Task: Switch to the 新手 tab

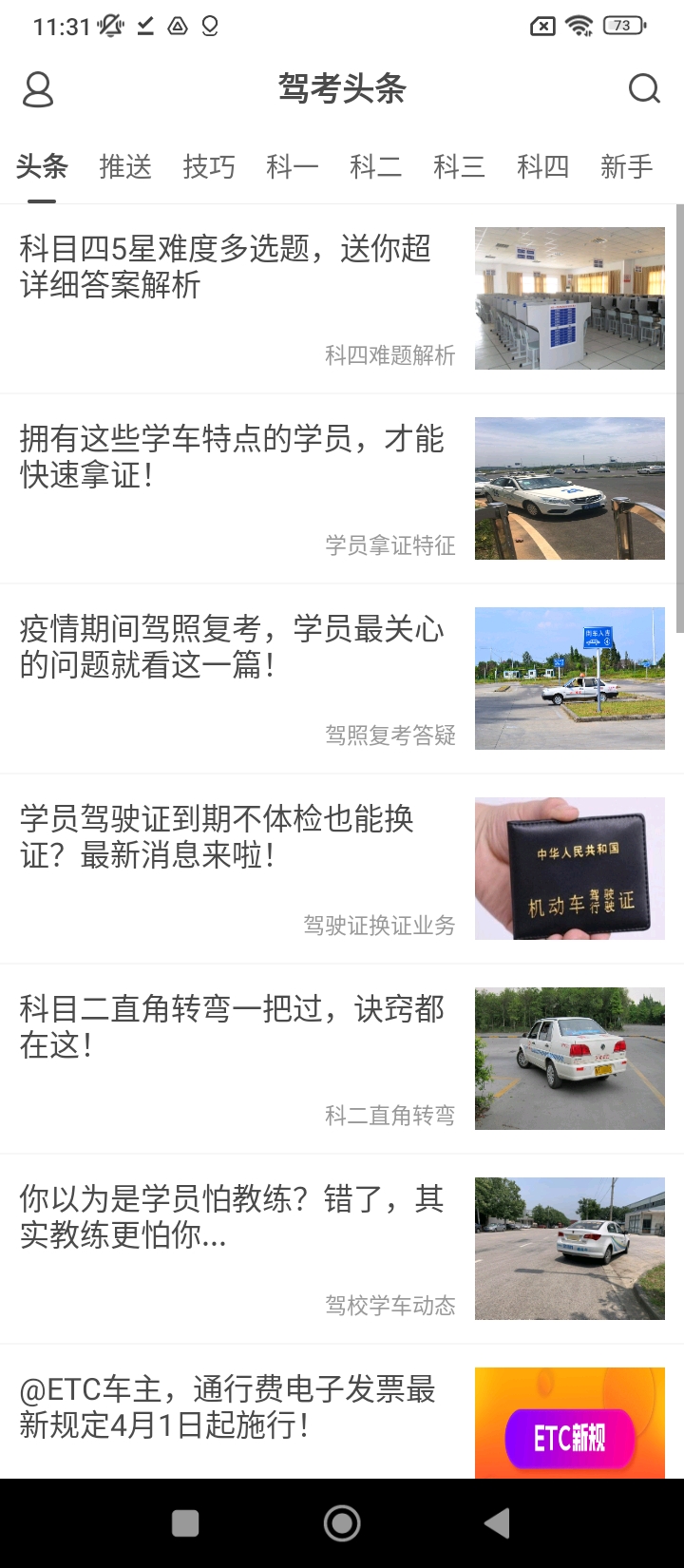Action: (627, 167)
